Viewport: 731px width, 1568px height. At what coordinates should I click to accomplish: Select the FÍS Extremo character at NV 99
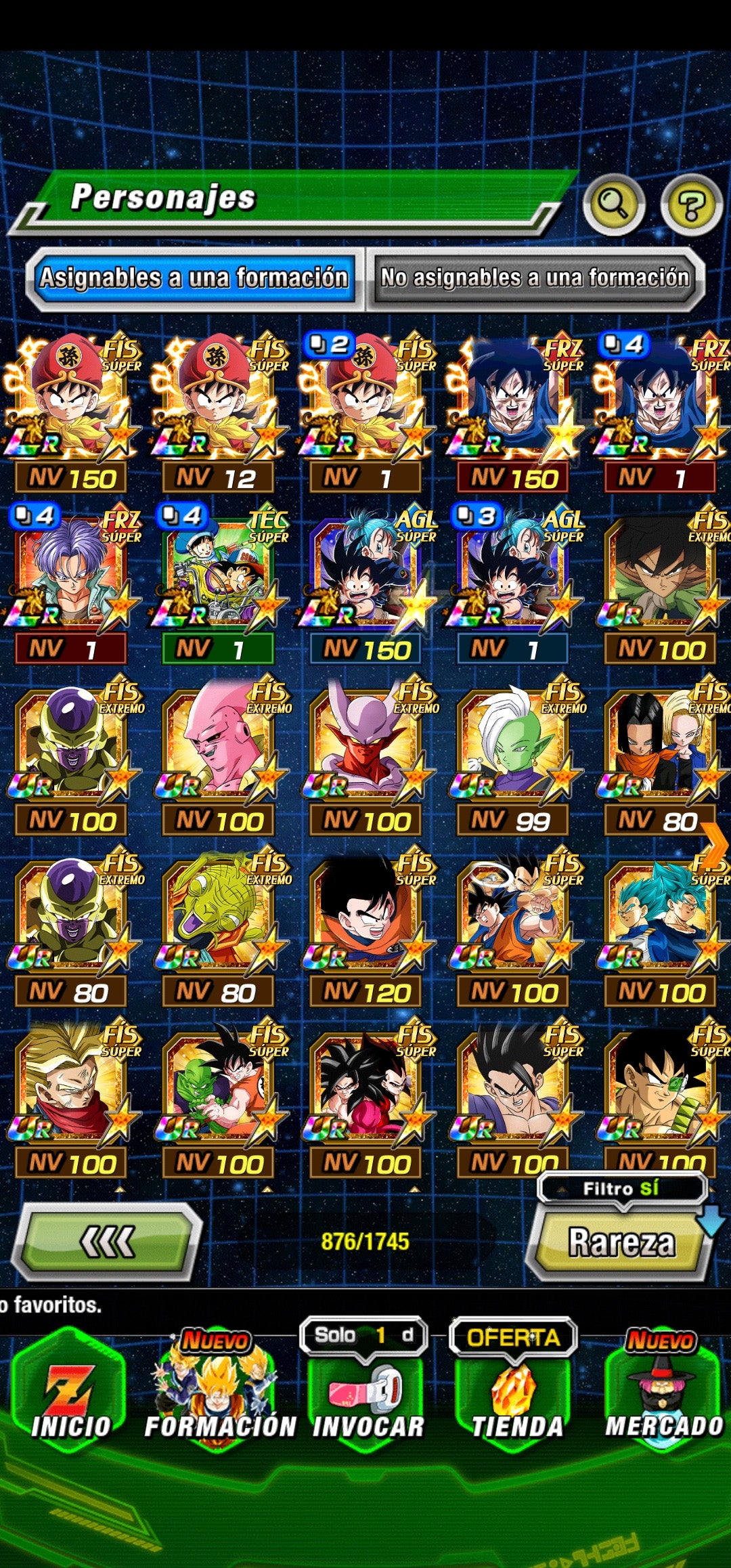coord(512,749)
